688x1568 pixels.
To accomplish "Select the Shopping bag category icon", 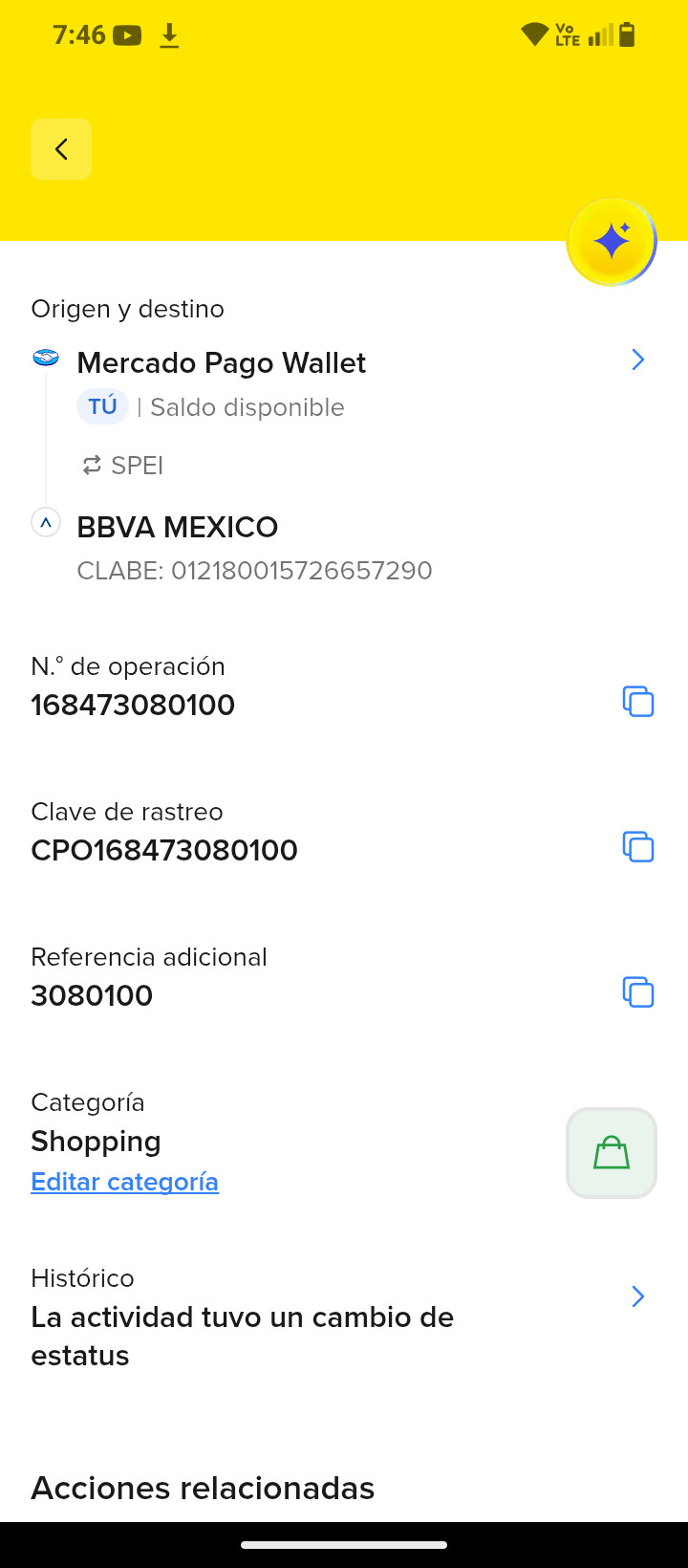I will [x=612, y=1153].
